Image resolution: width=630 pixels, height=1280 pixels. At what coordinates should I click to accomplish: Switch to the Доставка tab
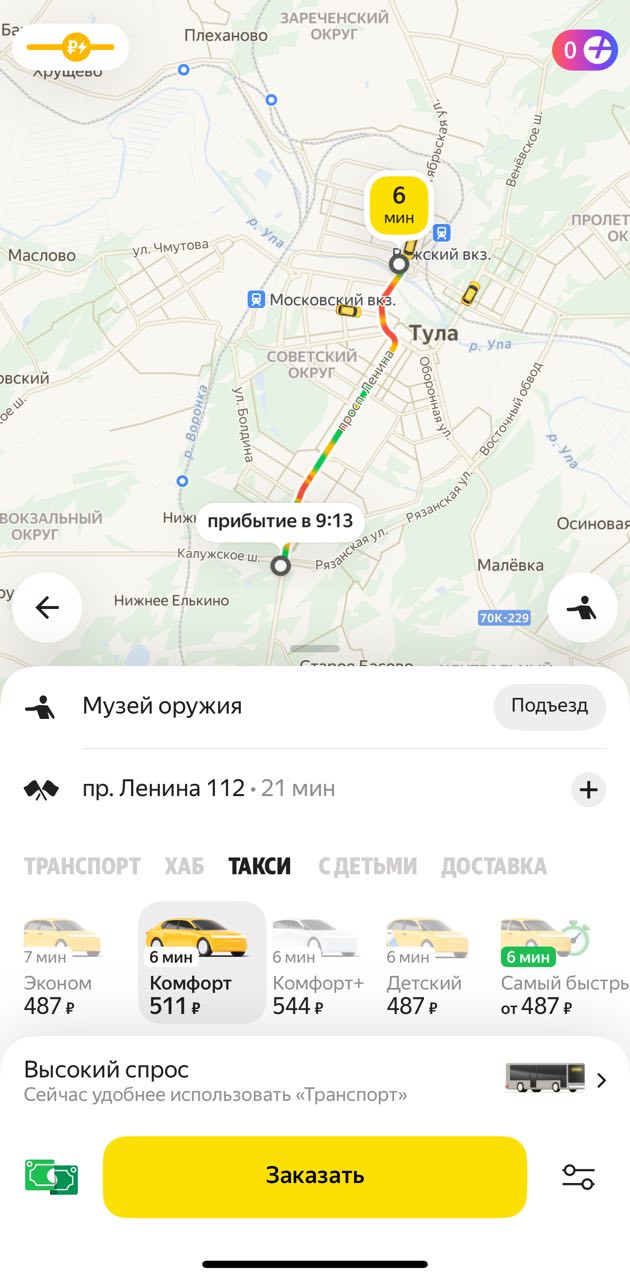click(x=494, y=866)
